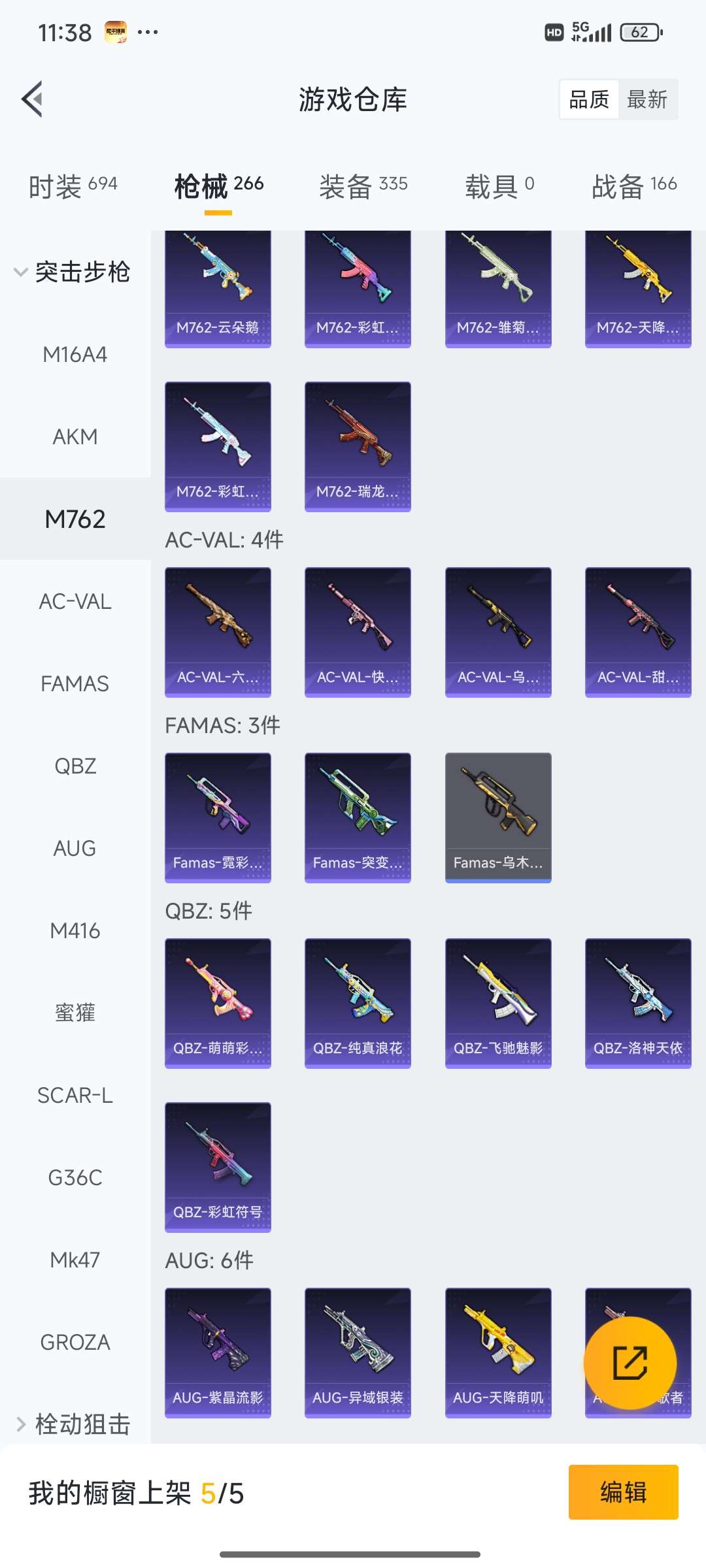Sort items by 最新
Viewport: 706px width, 1568px height.
click(x=647, y=100)
